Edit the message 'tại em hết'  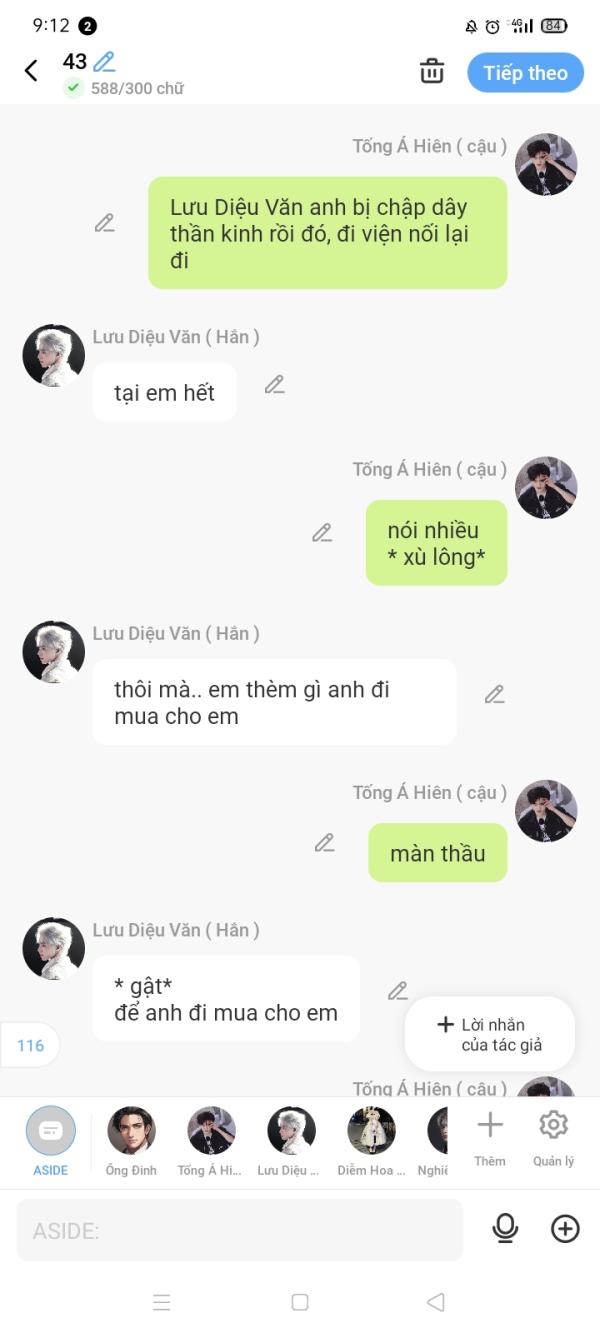[x=275, y=384]
